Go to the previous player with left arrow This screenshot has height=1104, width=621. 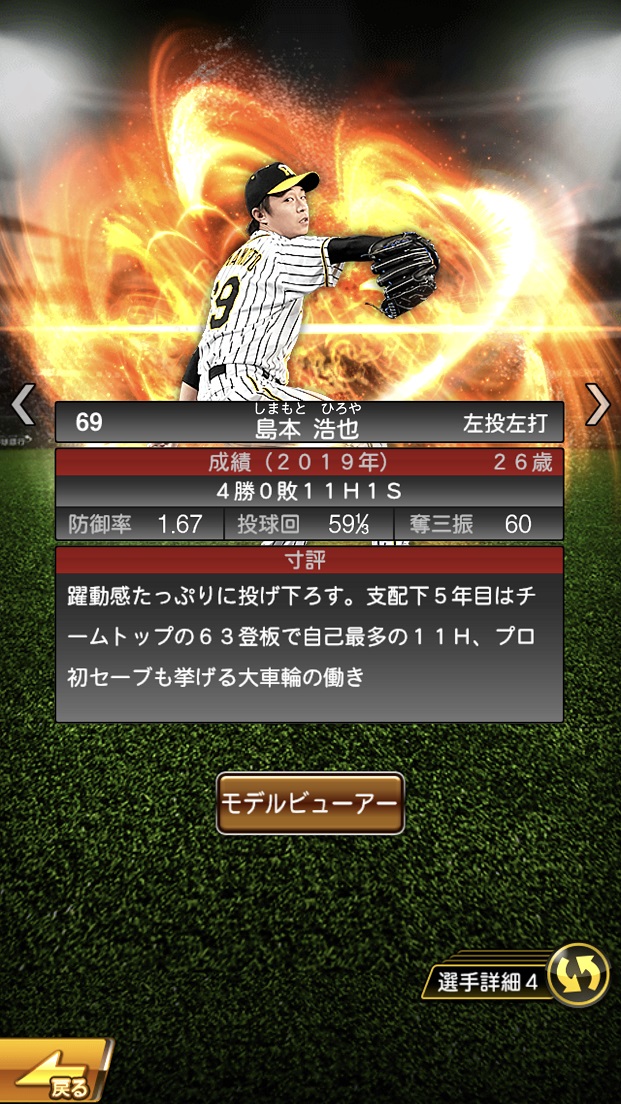tap(22, 405)
